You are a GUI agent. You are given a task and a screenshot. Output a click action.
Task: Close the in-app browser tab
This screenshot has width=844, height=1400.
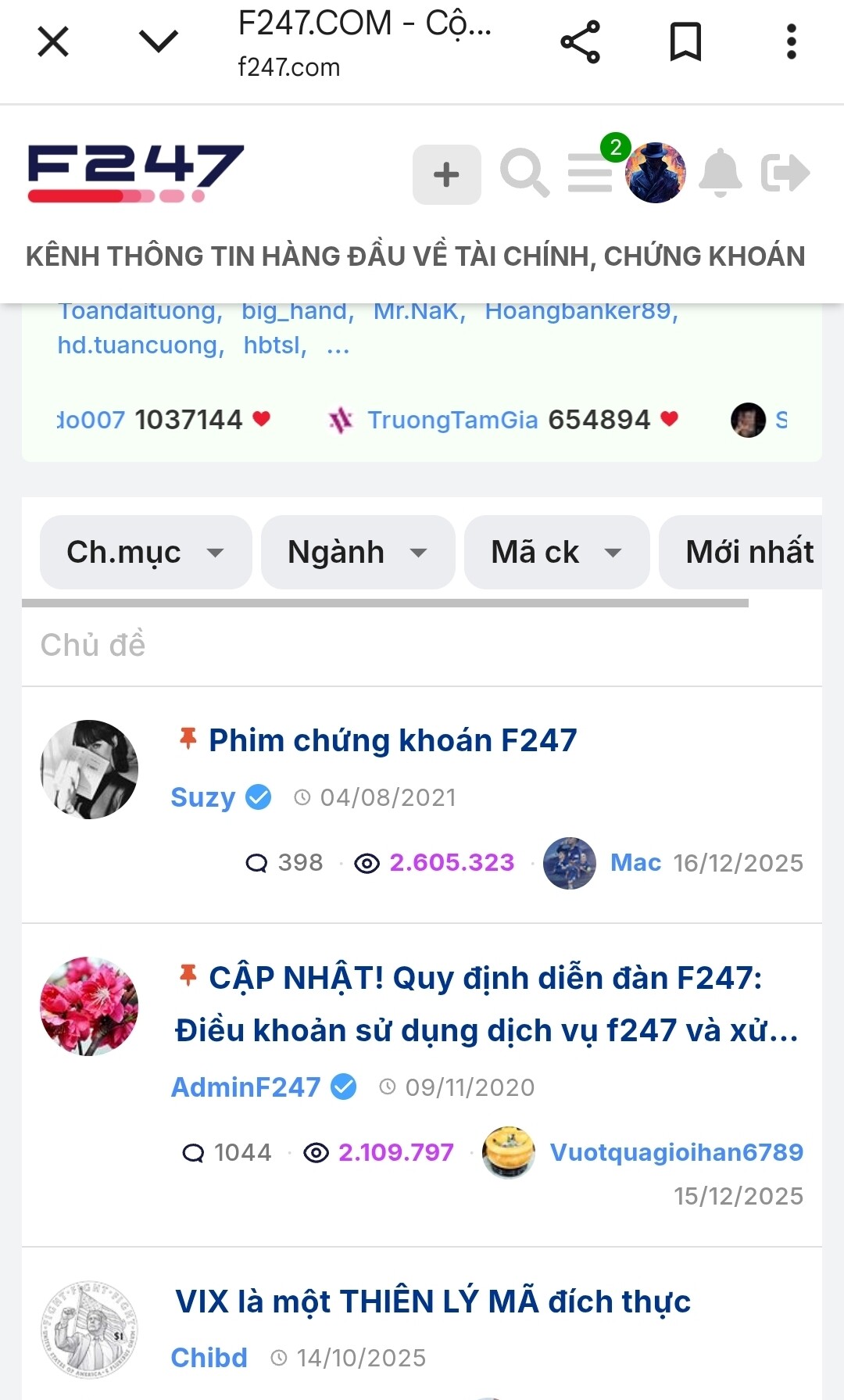point(53,41)
